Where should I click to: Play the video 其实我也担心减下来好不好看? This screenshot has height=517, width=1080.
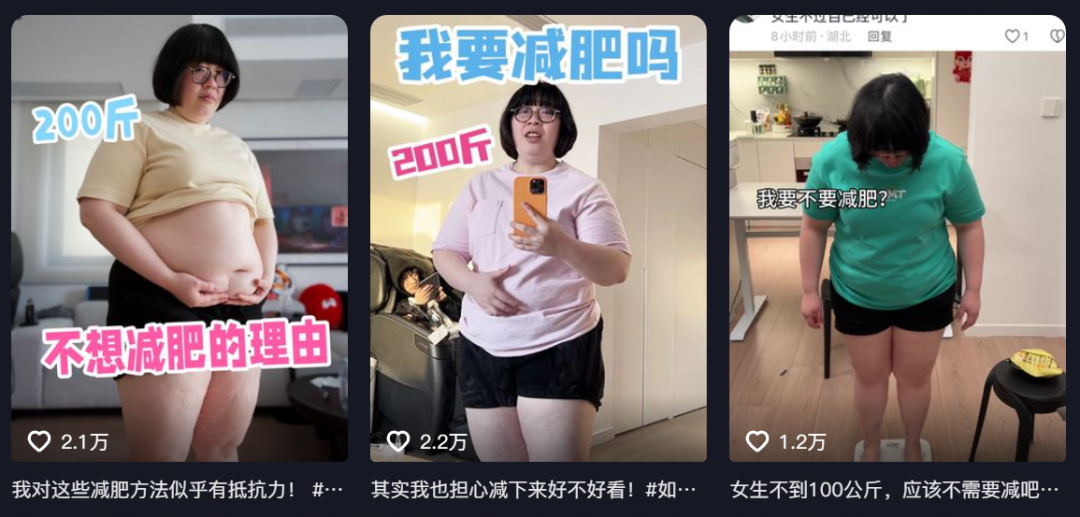tap(538, 240)
